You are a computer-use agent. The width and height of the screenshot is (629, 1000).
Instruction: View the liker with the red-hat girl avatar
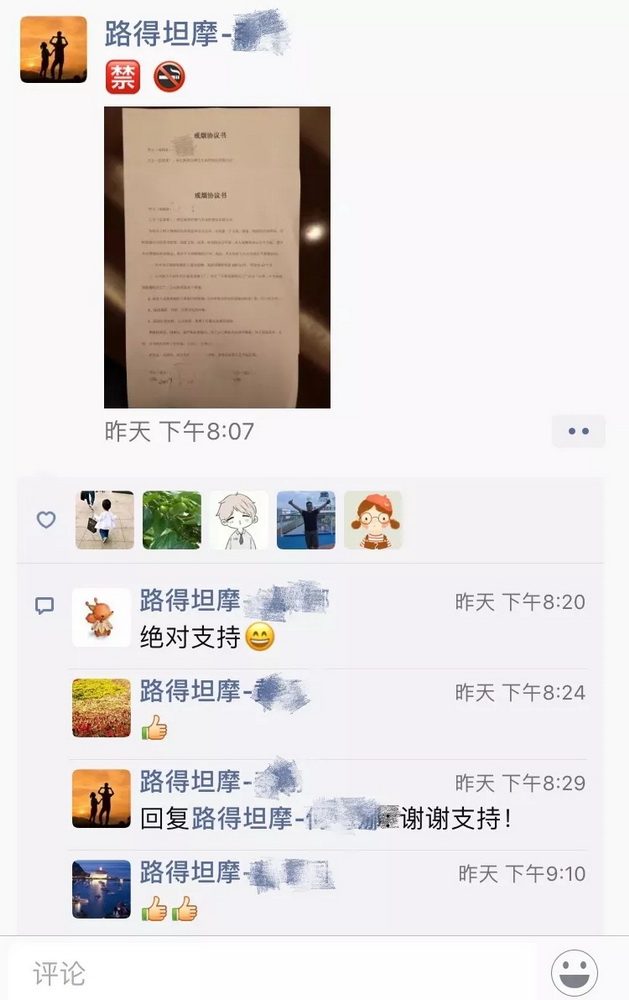click(373, 520)
